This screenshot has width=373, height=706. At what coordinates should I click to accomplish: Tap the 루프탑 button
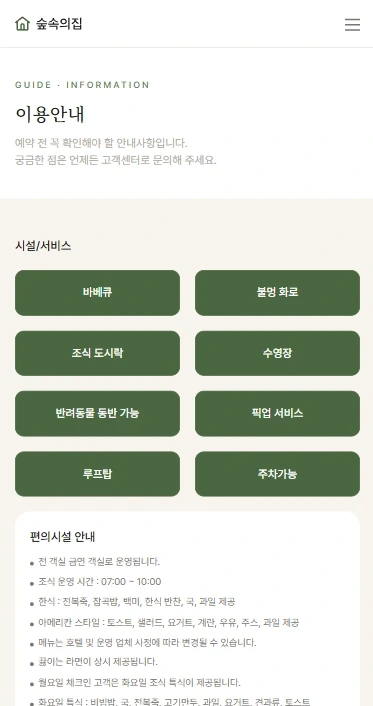(x=97, y=474)
